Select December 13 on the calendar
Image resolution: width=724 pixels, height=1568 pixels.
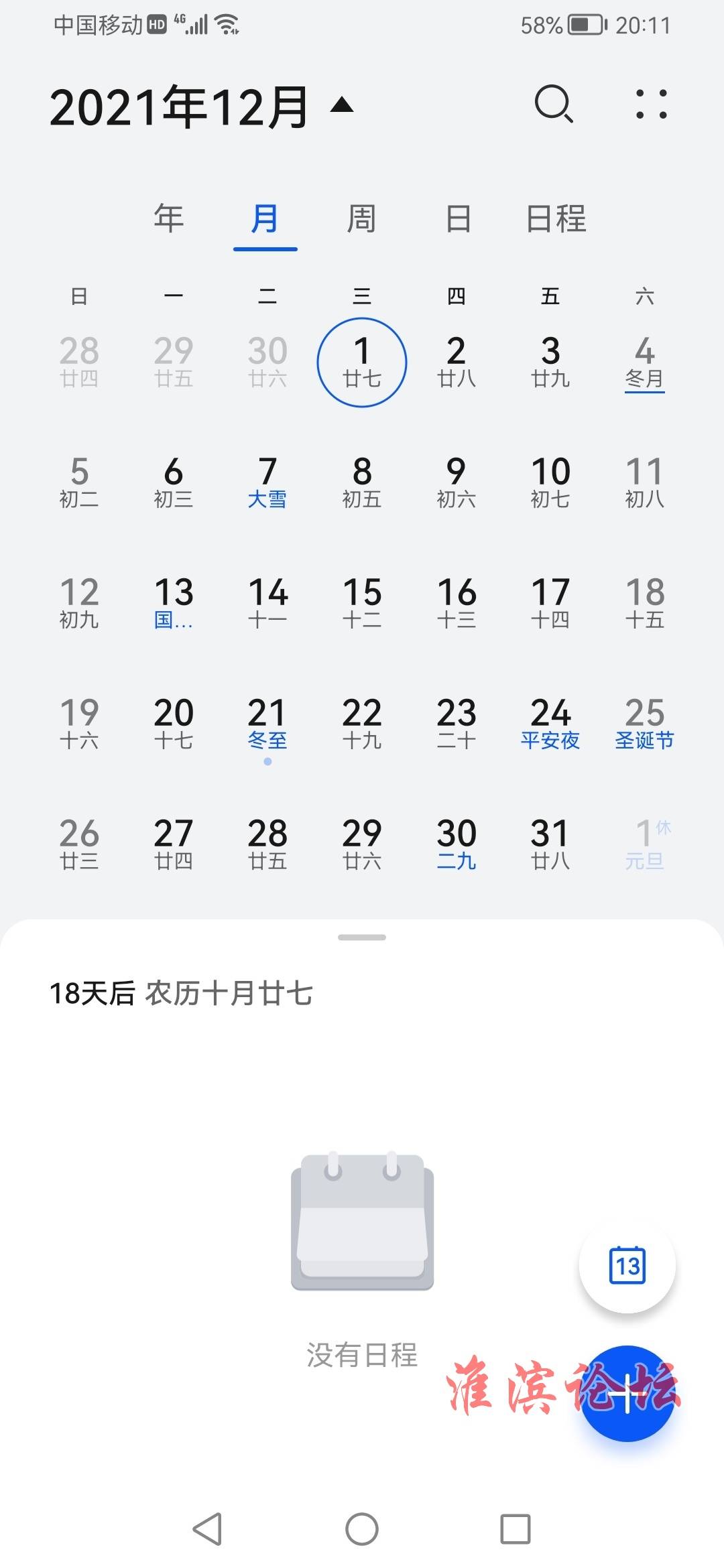click(174, 602)
